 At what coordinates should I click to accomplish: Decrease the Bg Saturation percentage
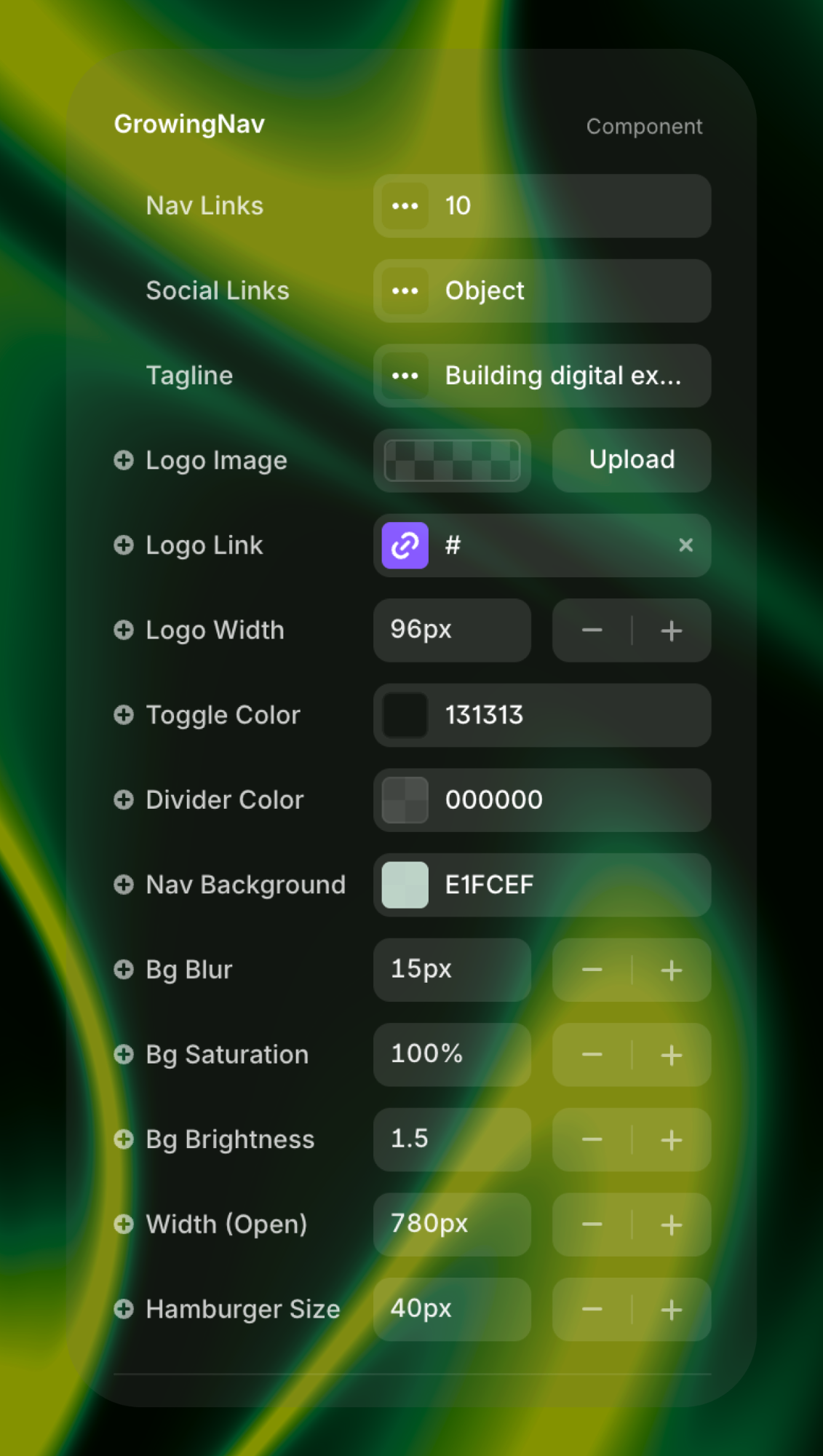click(x=592, y=1055)
